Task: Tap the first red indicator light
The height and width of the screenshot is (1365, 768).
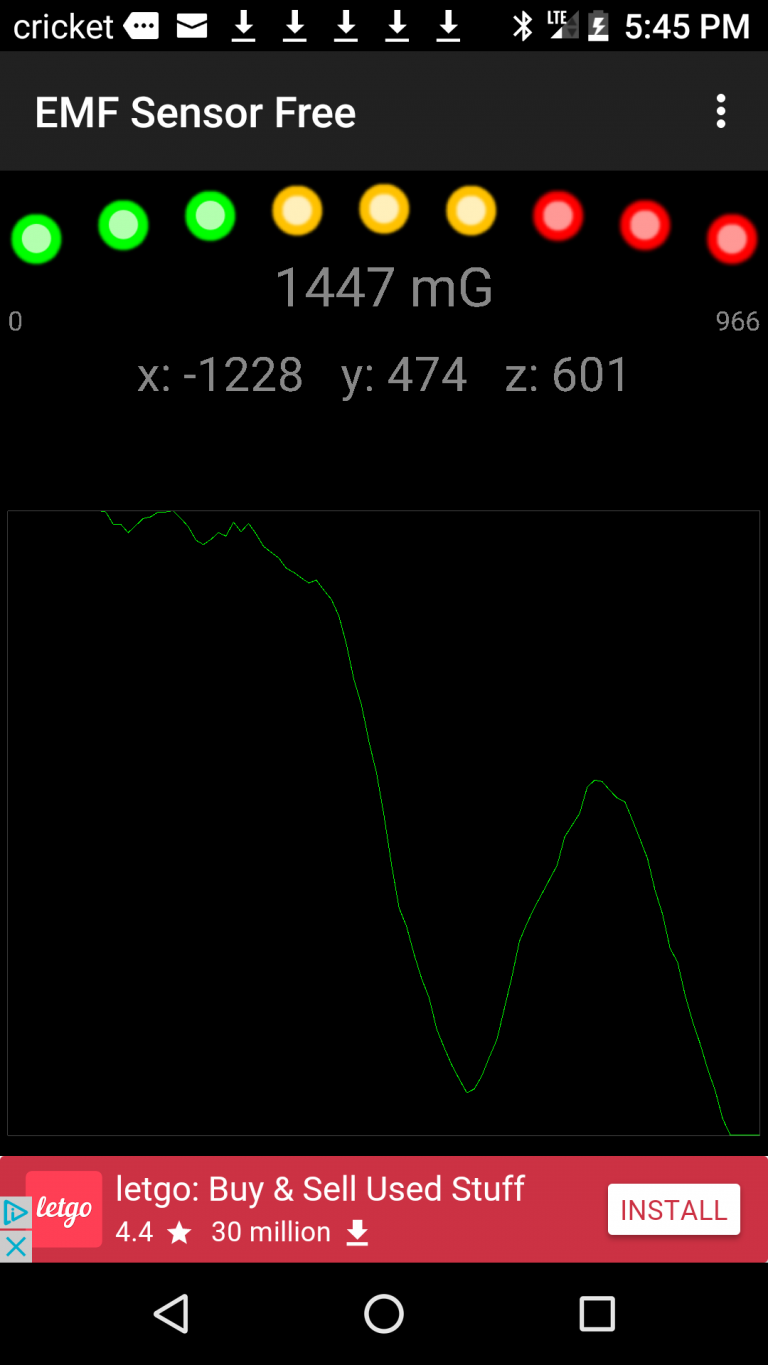Action: point(557,218)
